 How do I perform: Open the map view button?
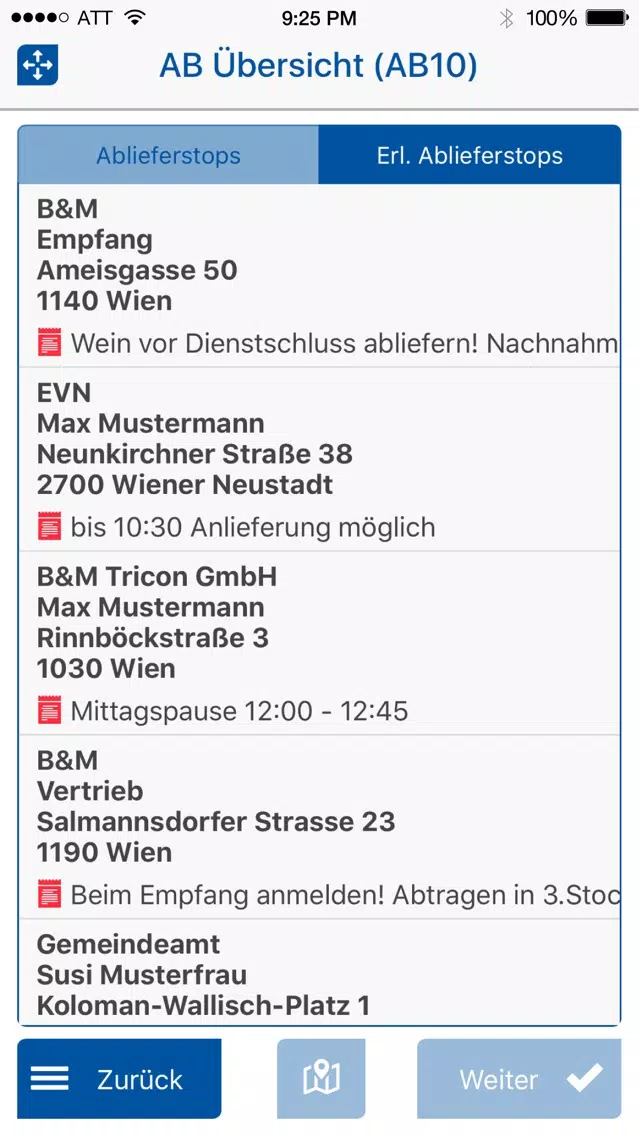point(321,1079)
